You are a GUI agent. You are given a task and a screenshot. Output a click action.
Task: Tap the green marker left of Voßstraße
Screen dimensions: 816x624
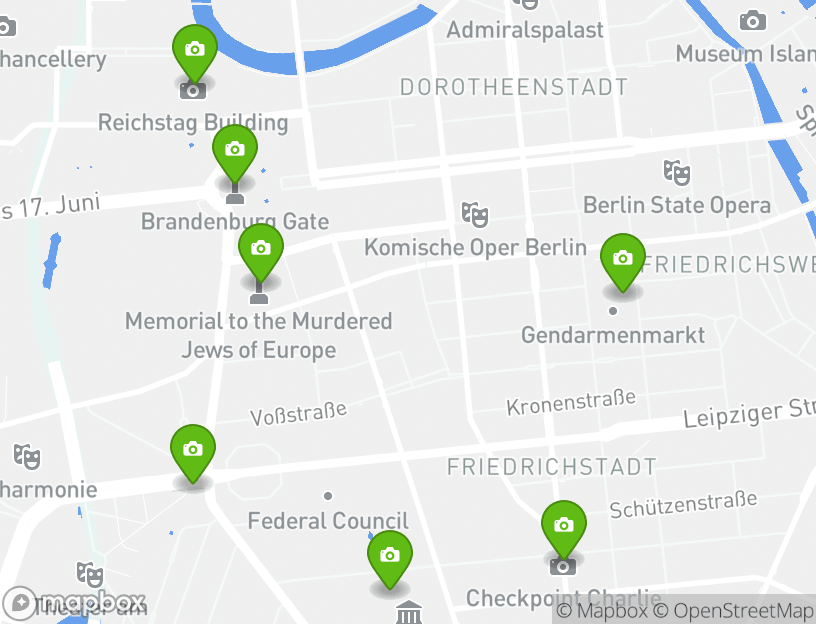192,450
